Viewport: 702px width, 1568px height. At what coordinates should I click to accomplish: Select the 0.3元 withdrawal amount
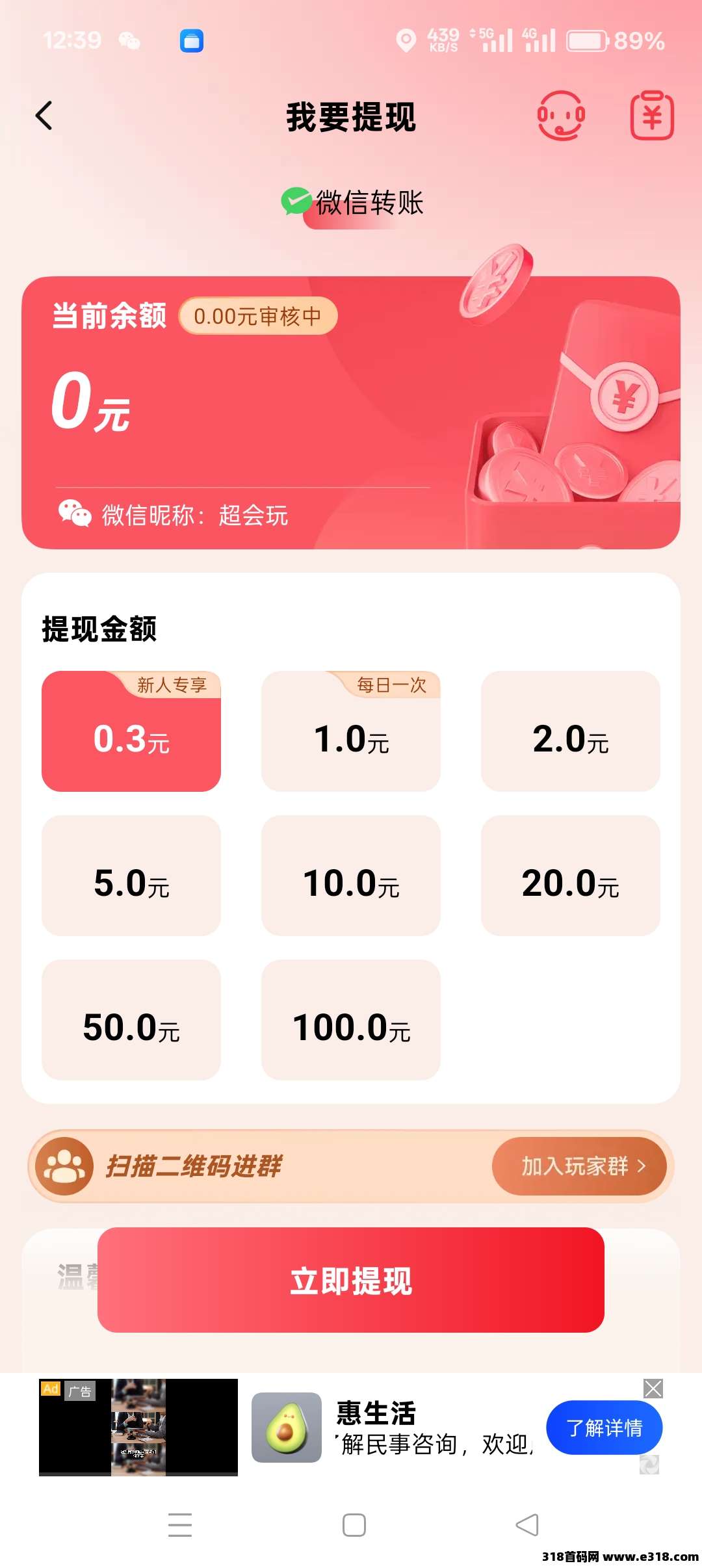click(131, 732)
